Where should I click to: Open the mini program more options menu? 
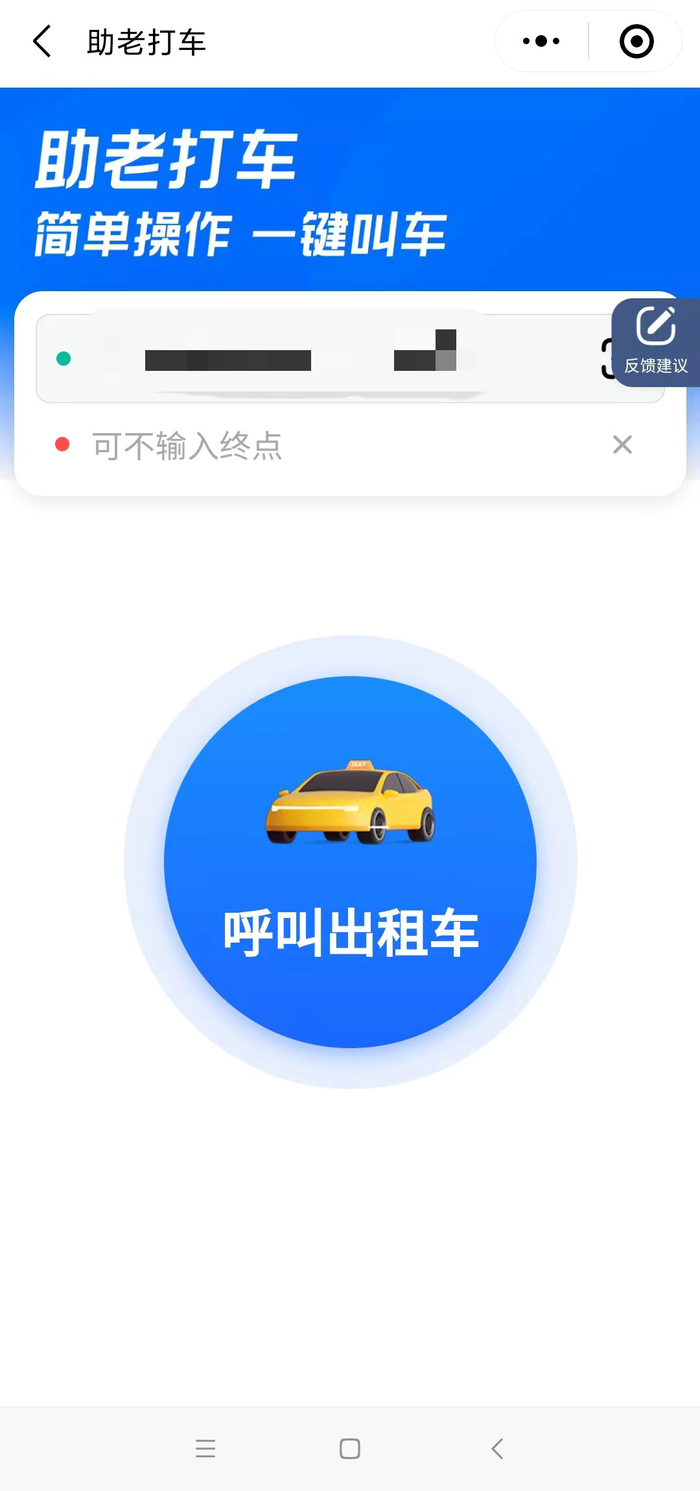pos(541,42)
